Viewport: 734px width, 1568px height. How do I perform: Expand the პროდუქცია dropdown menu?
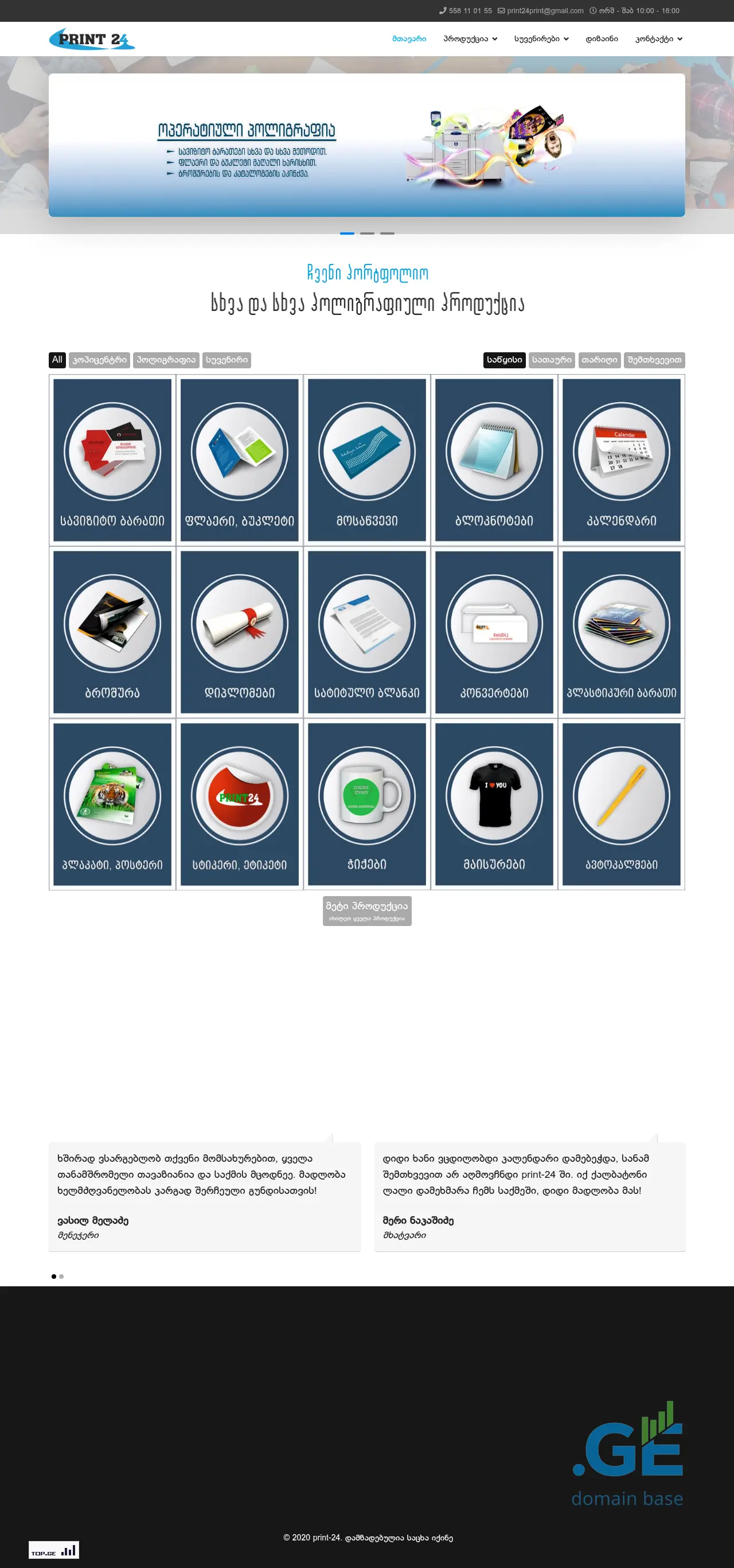(470, 39)
